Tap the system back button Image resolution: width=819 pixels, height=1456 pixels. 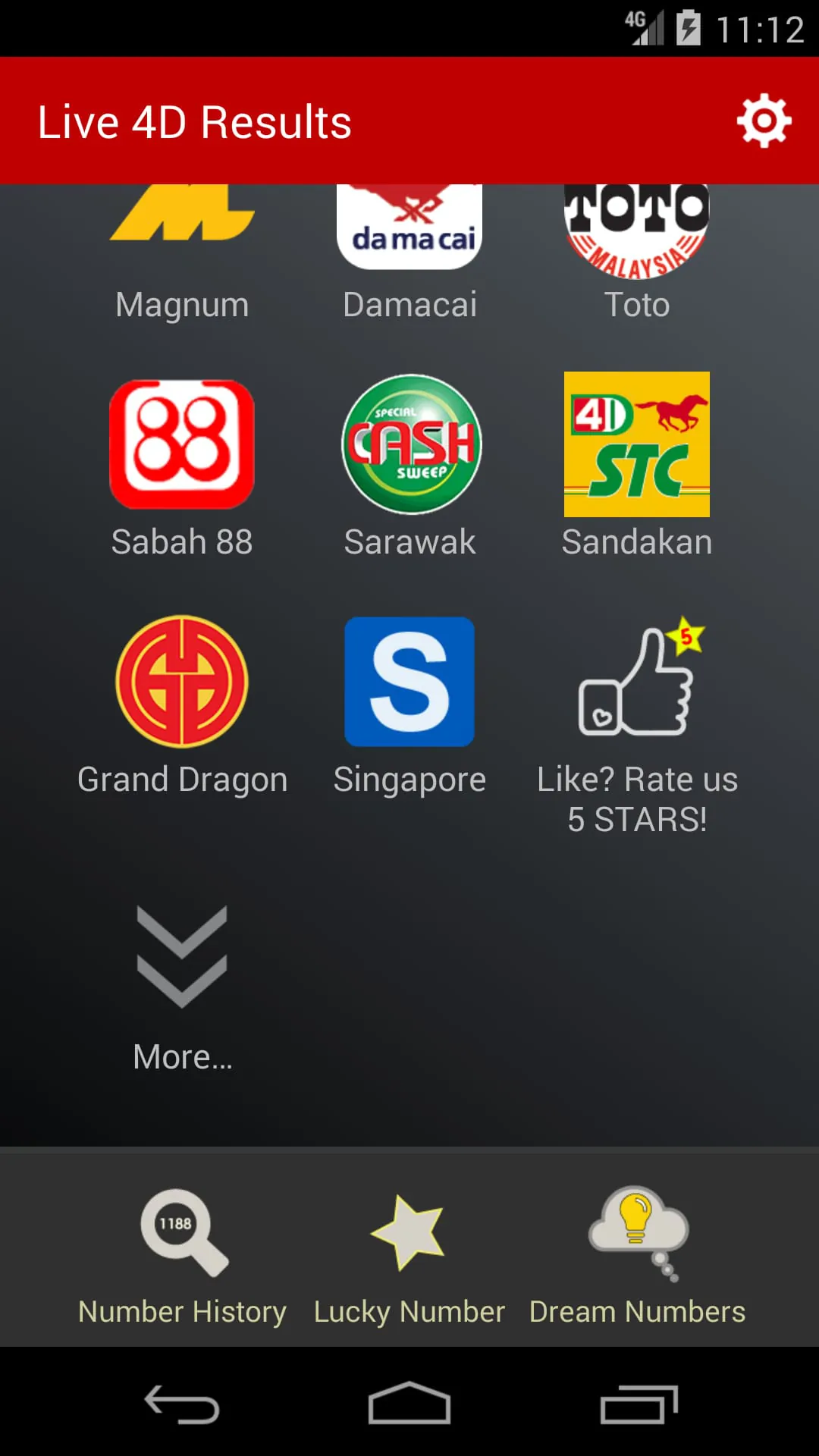[x=182, y=1404]
